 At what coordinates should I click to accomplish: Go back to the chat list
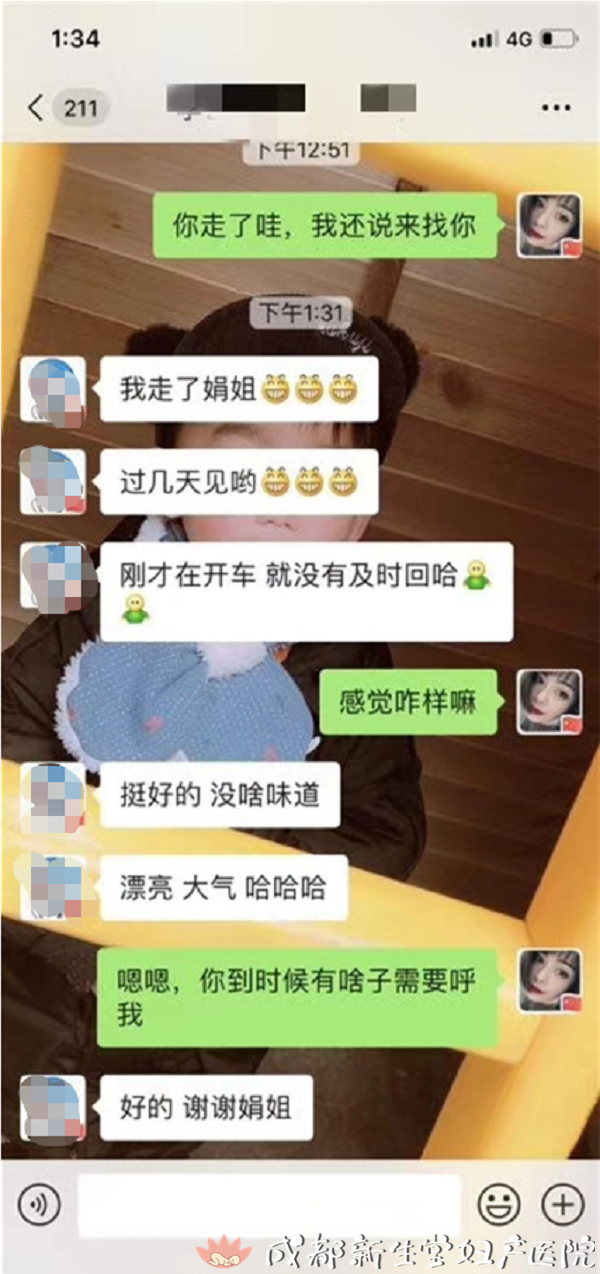37,107
